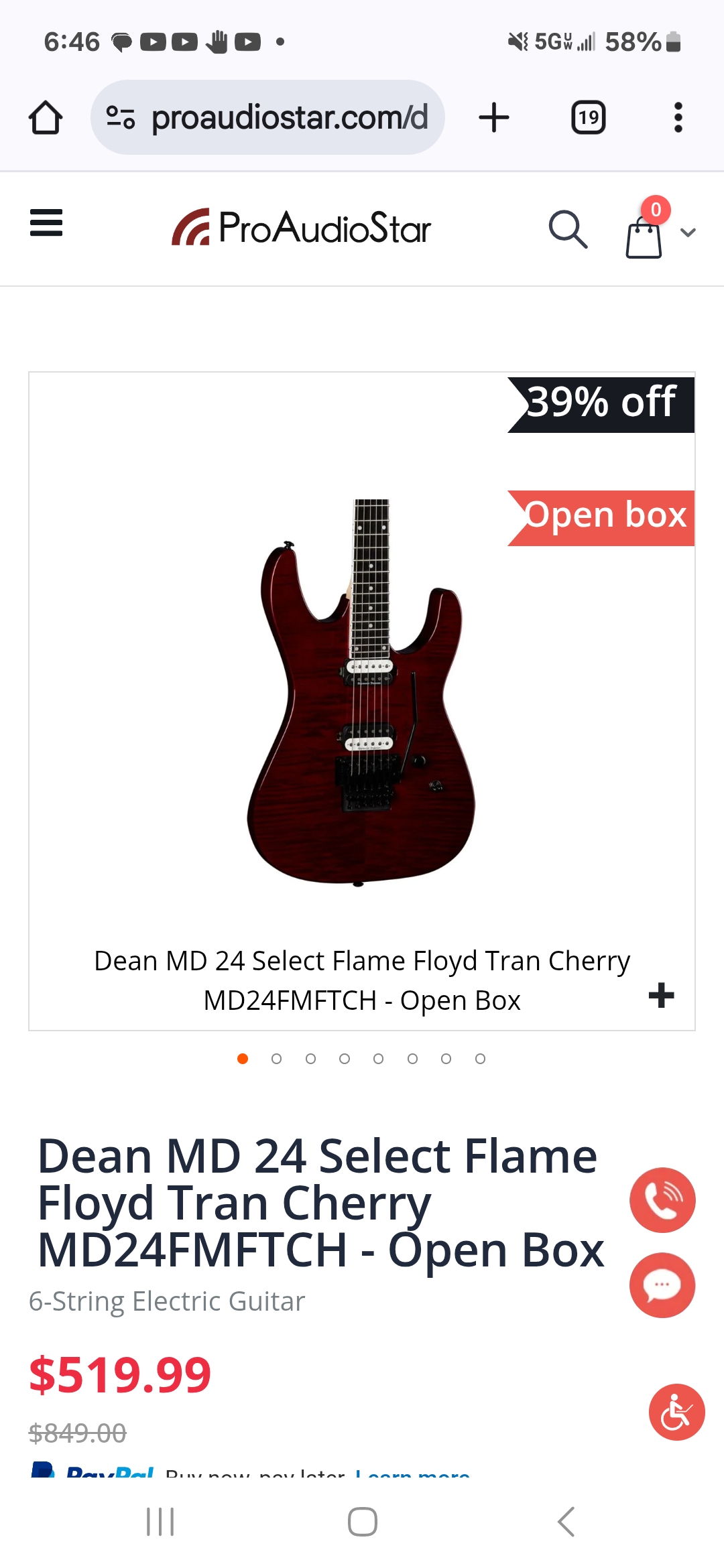Screen dimensions: 724x1568
Task: Call the store via phone button
Action: (x=662, y=1199)
